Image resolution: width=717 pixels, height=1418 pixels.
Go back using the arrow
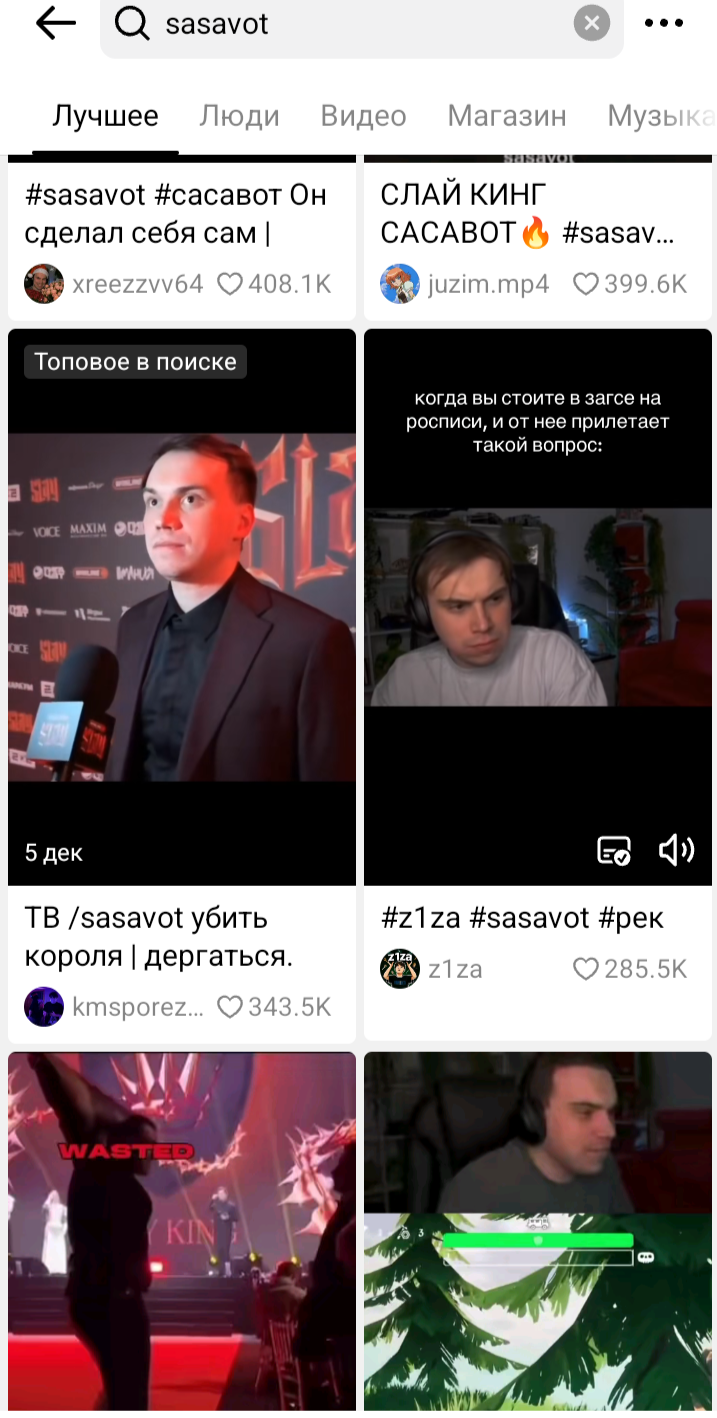[55, 24]
